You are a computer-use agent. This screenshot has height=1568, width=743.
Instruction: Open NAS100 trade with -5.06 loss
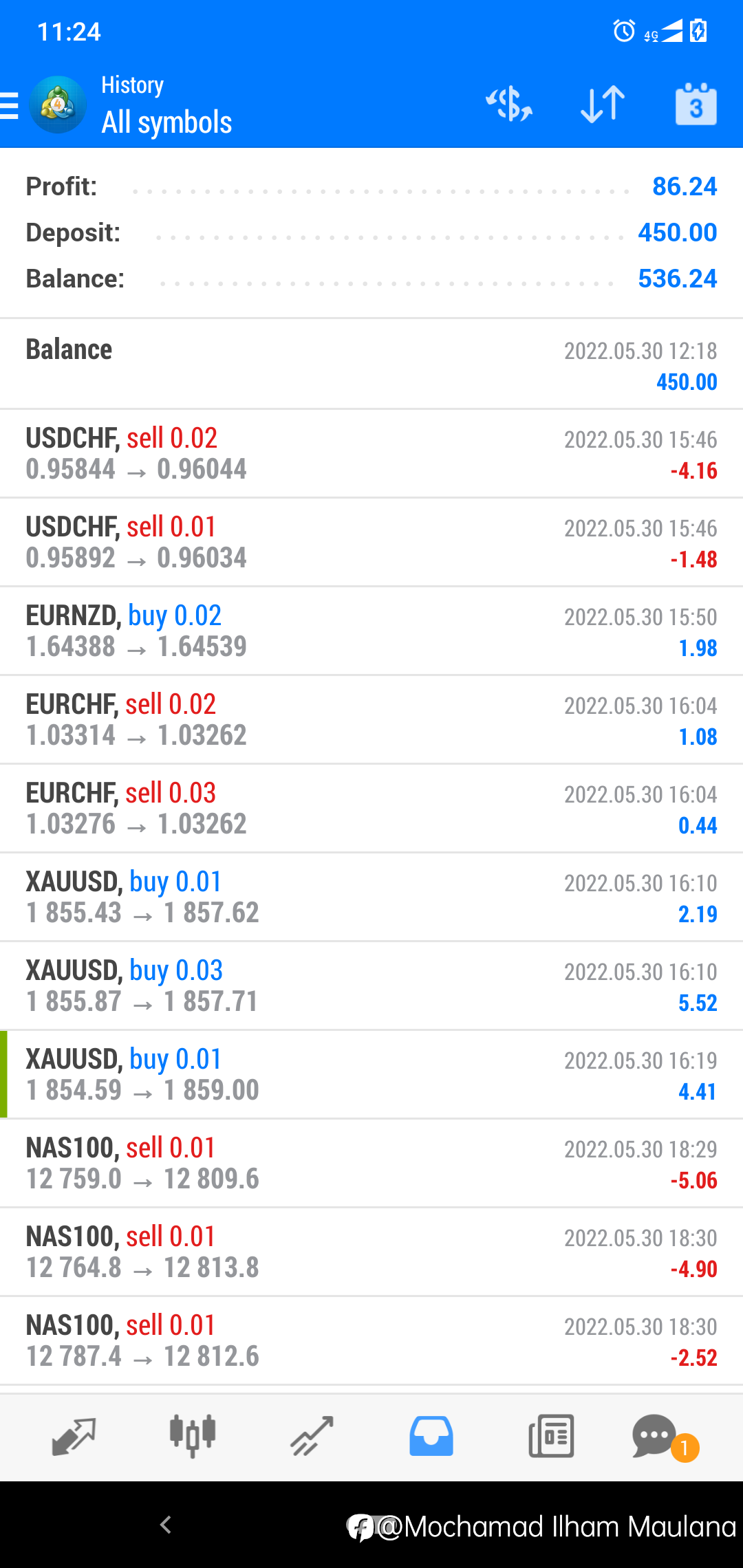point(371,1163)
